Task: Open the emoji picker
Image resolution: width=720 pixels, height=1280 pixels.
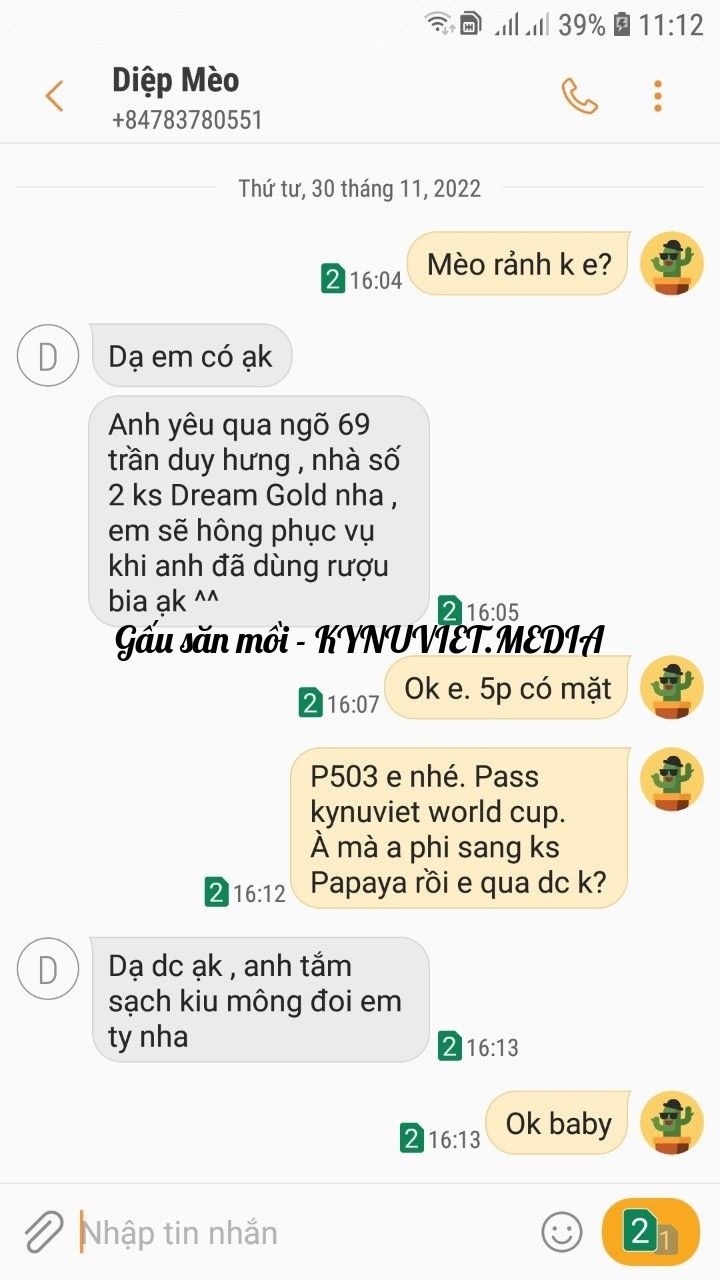Action: [x=561, y=1232]
